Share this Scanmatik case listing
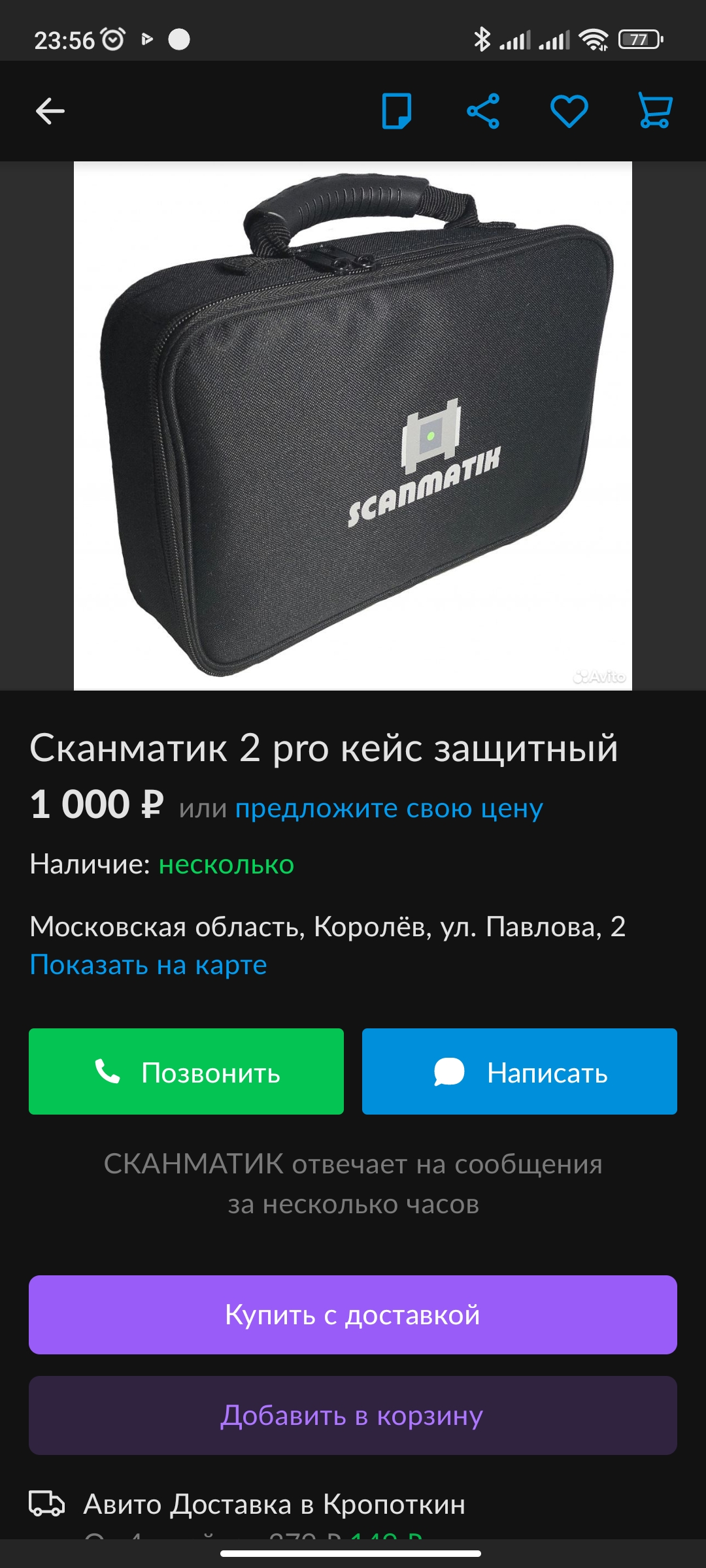 [x=483, y=111]
